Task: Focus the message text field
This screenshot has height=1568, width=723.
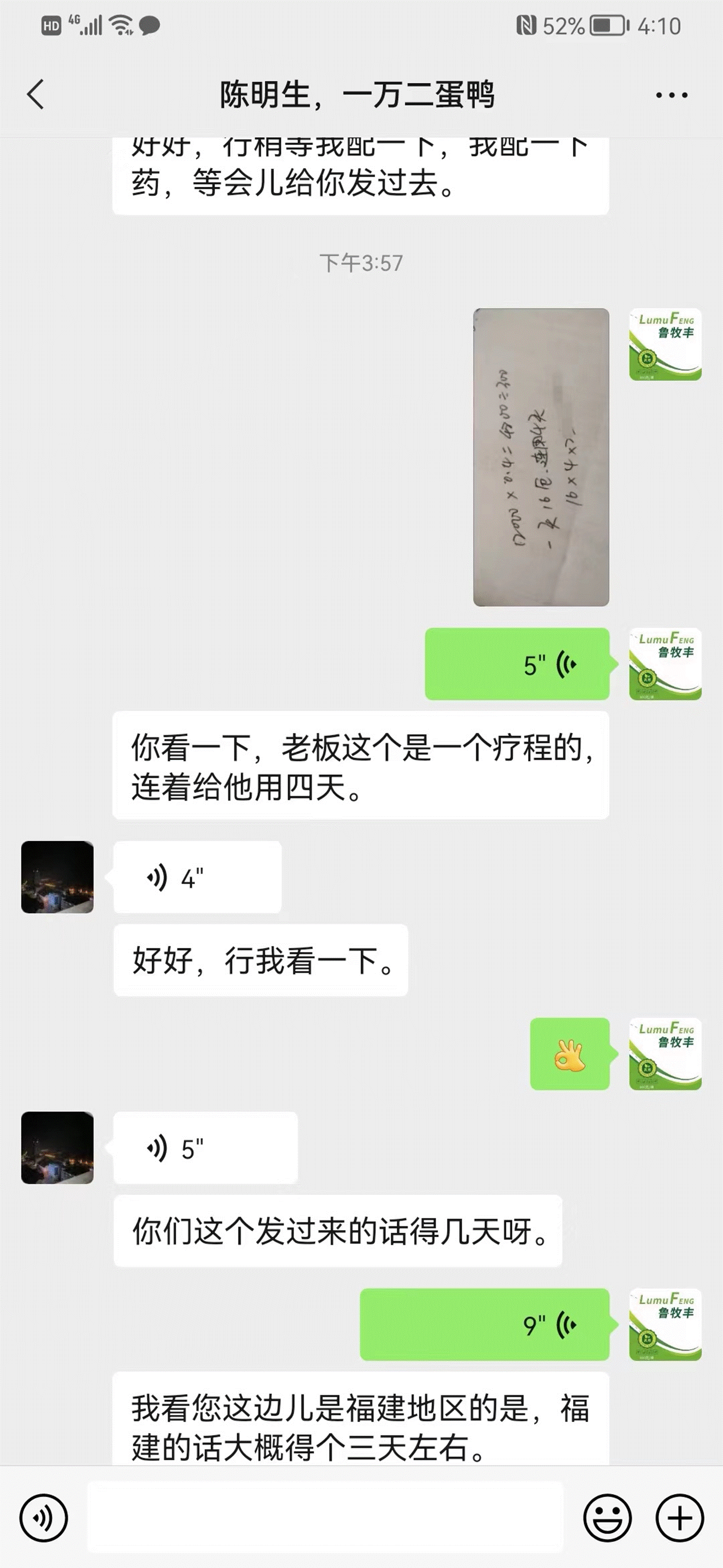Action: pyautogui.click(x=325, y=1517)
